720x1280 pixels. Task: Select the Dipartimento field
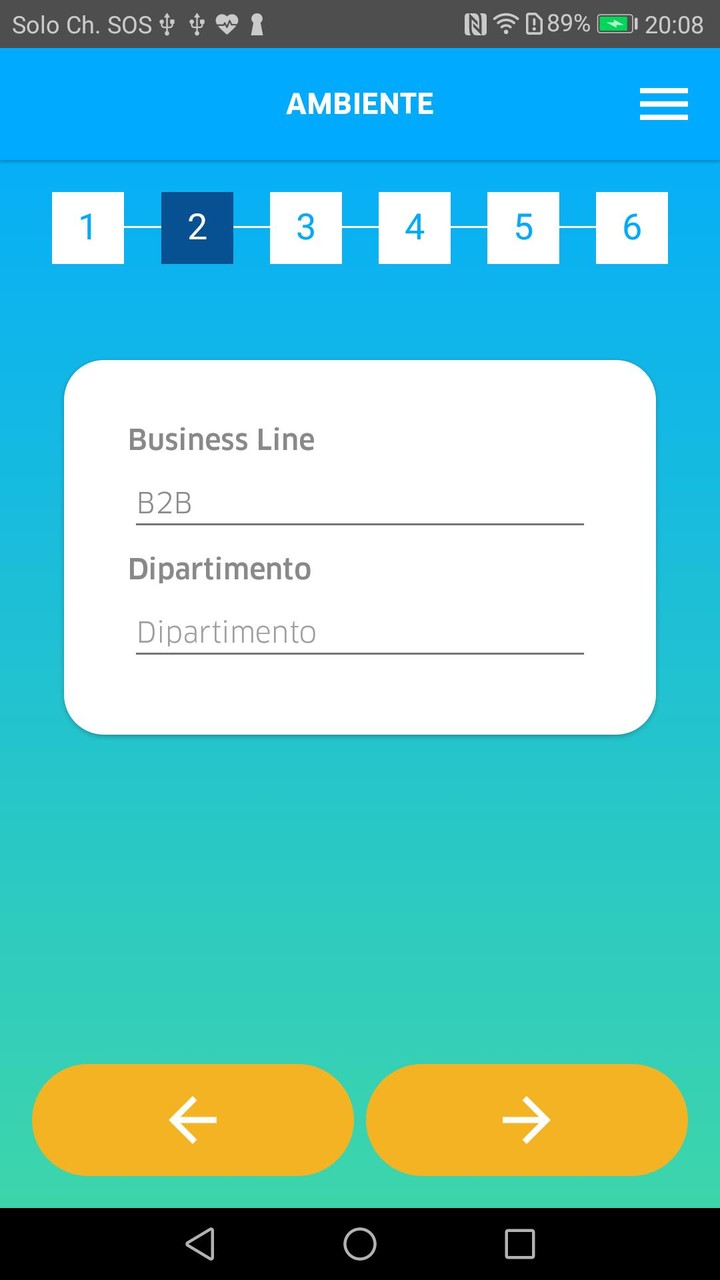[359, 632]
